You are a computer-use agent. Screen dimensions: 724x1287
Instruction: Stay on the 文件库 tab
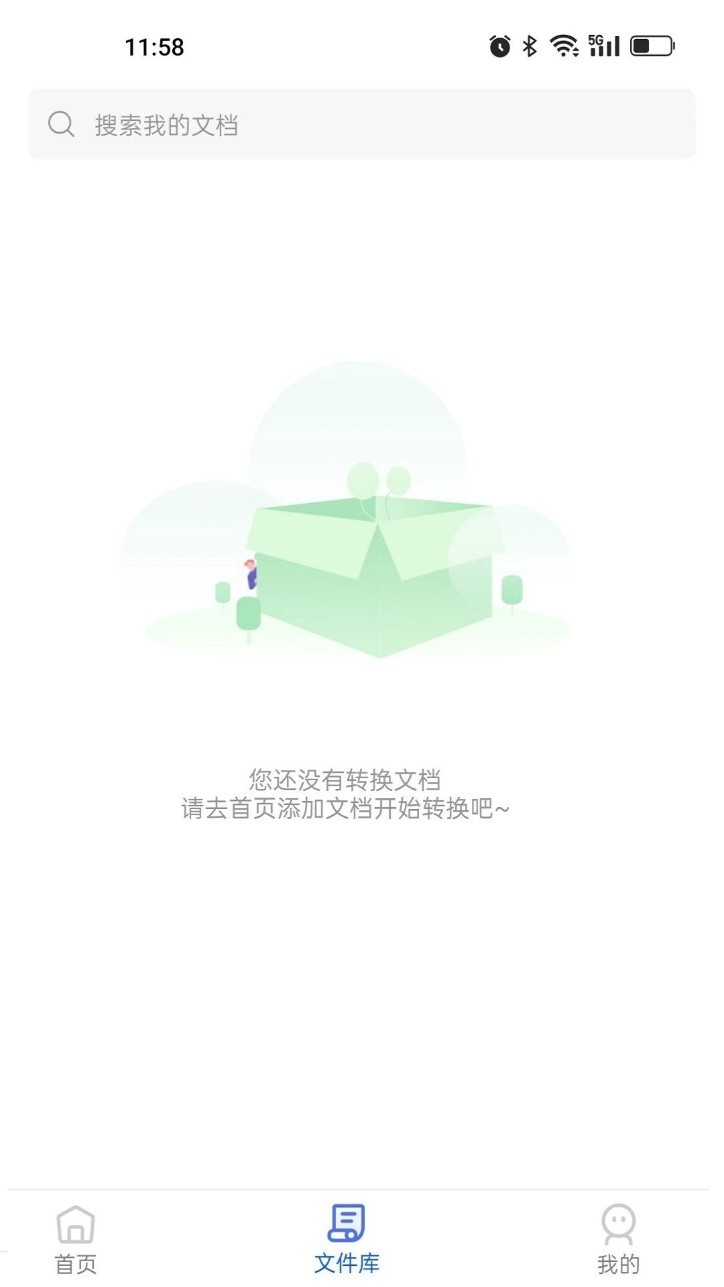coord(347,1240)
